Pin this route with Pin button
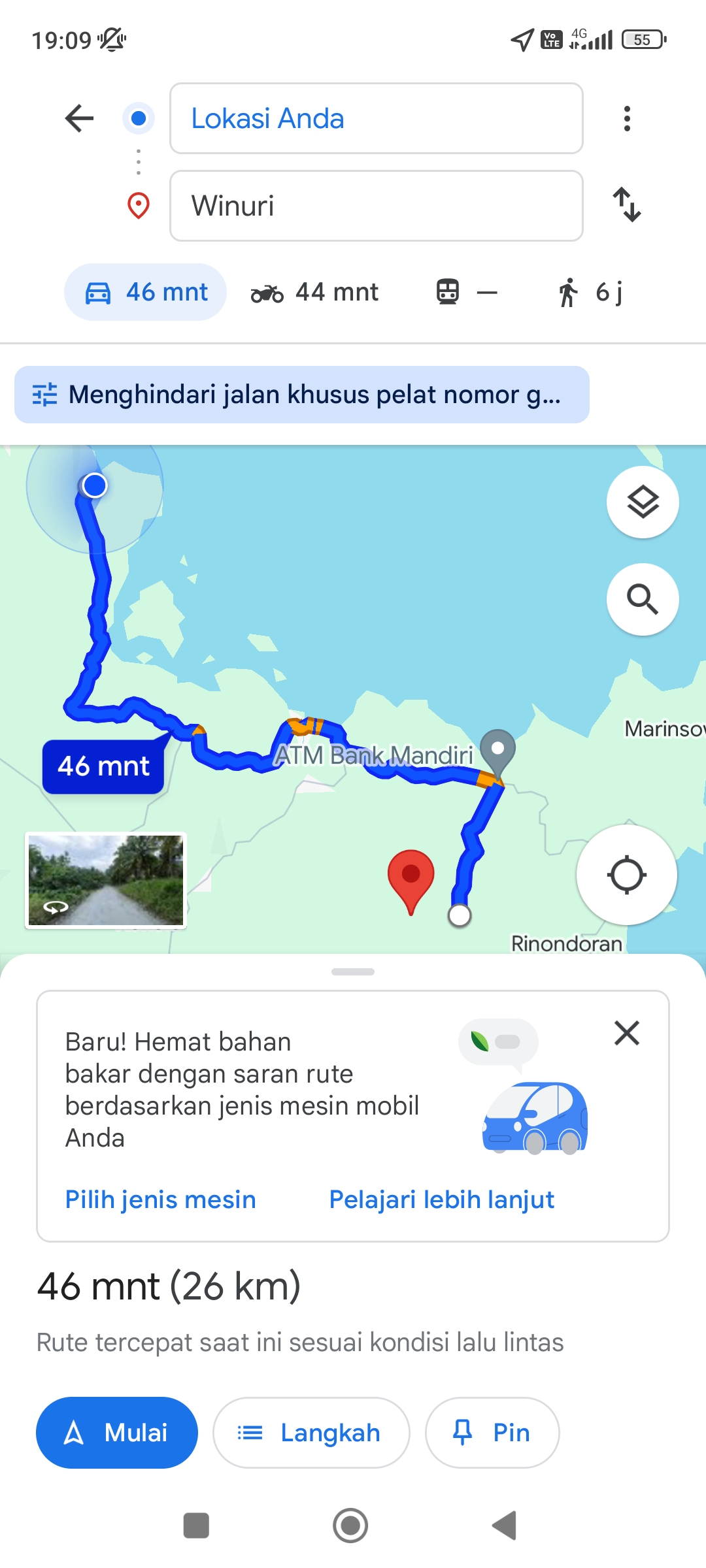Image resolution: width=706 pixels, height=1568 pixels. pos(492,1433)
